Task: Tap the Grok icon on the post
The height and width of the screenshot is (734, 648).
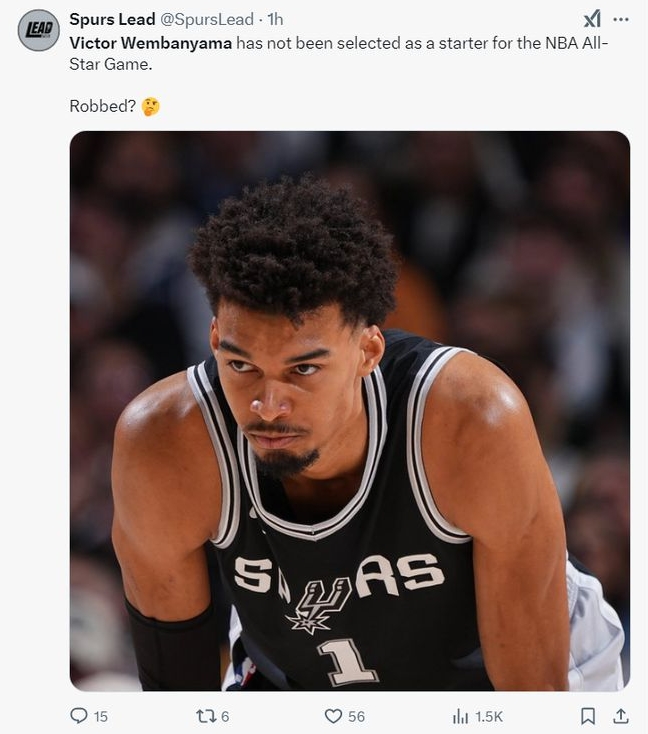Action: point(592,19)
